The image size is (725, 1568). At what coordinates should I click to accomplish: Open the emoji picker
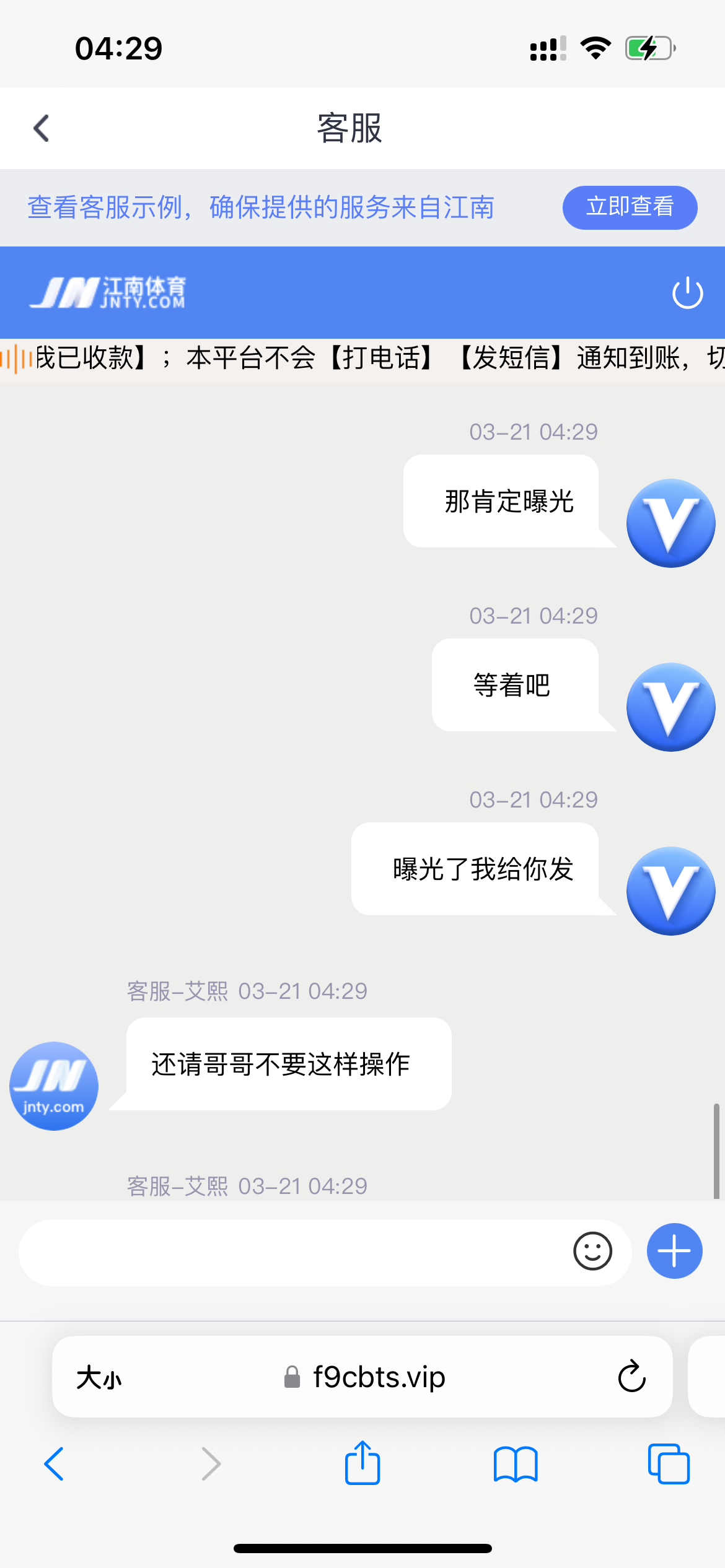coord(592,1251)
